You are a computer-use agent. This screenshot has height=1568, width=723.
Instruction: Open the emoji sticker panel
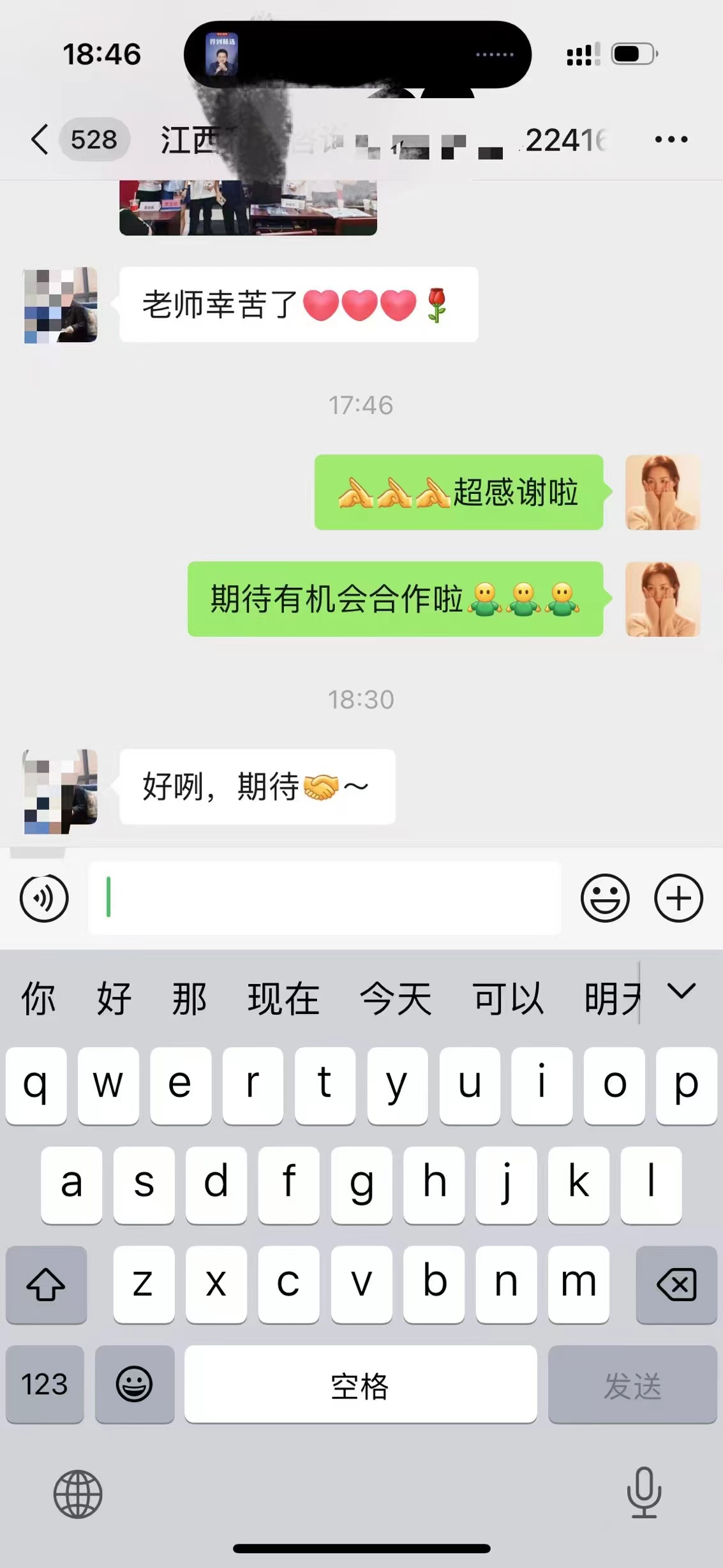[x=604, y=898]
